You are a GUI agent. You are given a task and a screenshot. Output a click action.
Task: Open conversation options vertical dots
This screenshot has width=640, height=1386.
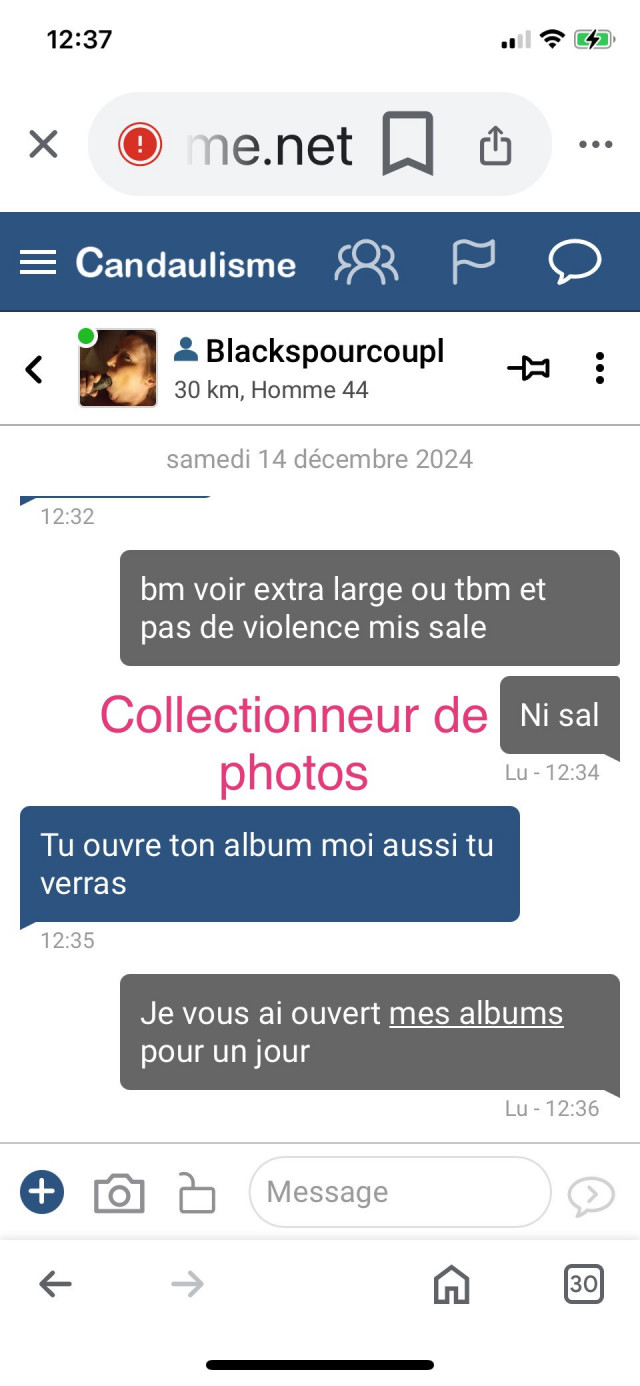tap(599, 368)
